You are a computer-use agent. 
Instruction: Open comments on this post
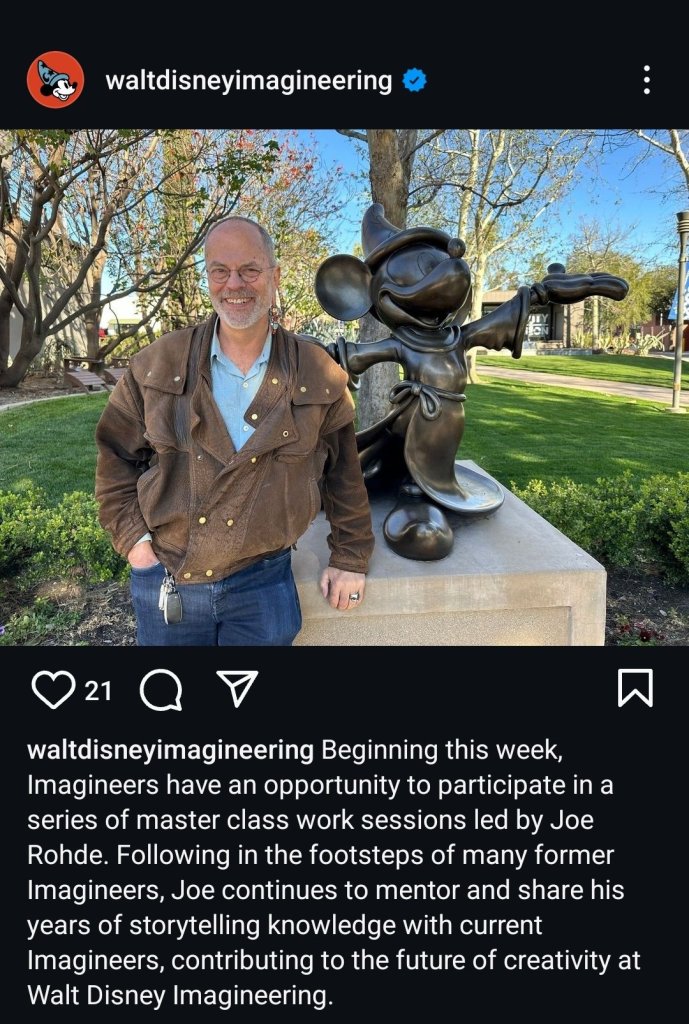(x=160, y=689)
